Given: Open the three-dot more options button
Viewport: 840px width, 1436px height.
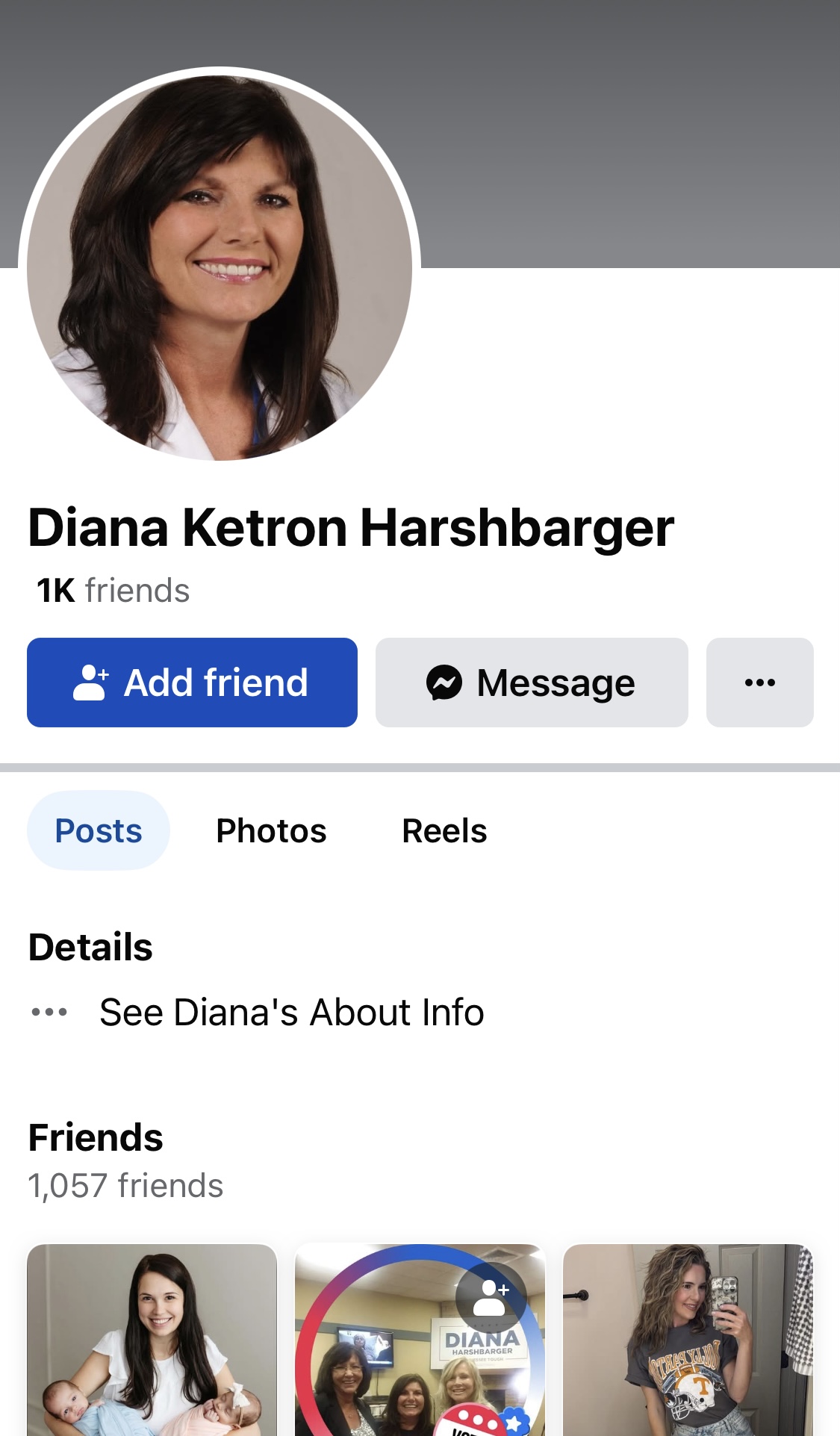Looking at the screenshot, I should (x=759, y=683).
